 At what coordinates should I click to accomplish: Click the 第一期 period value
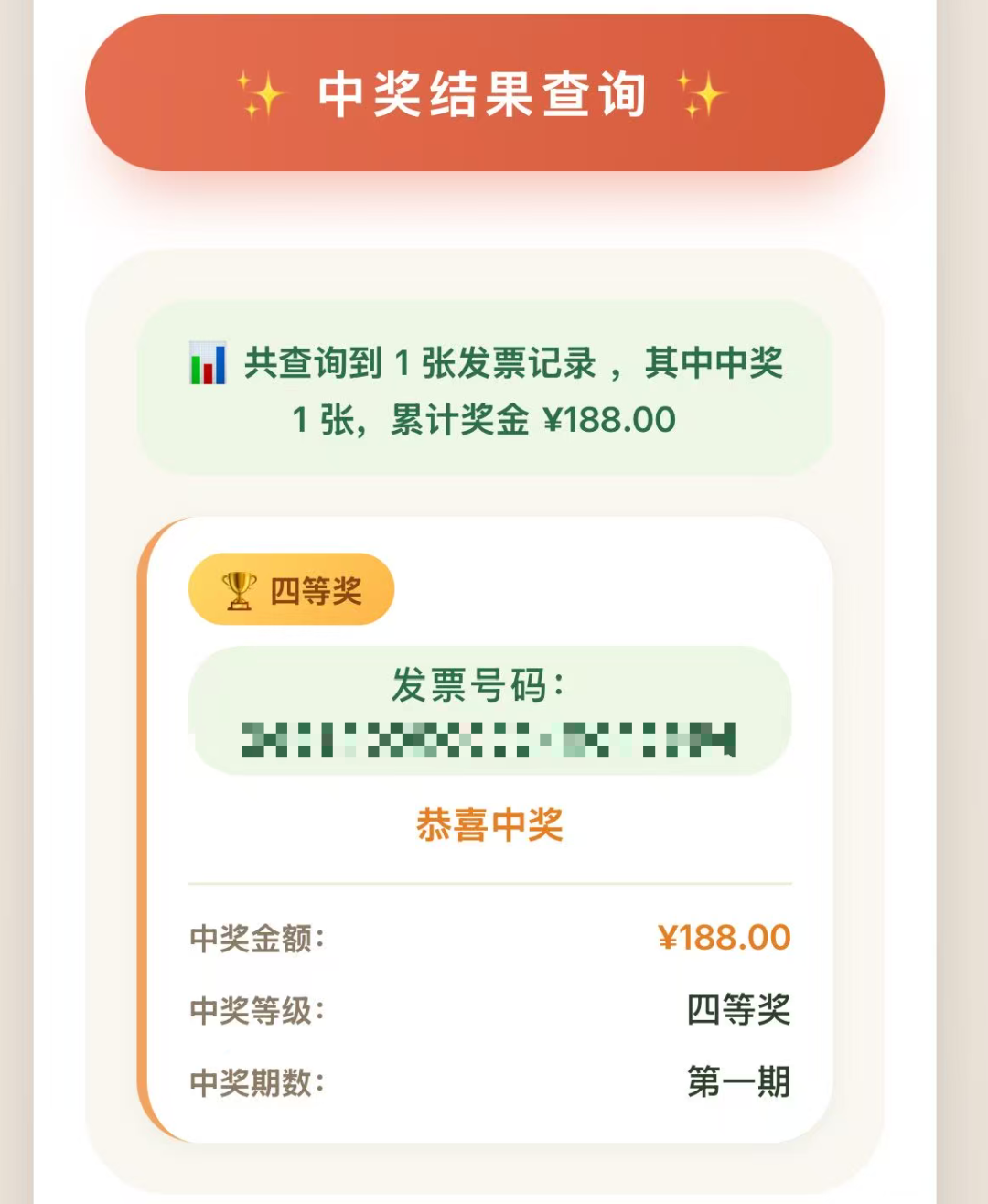(x=741, y=1080)
